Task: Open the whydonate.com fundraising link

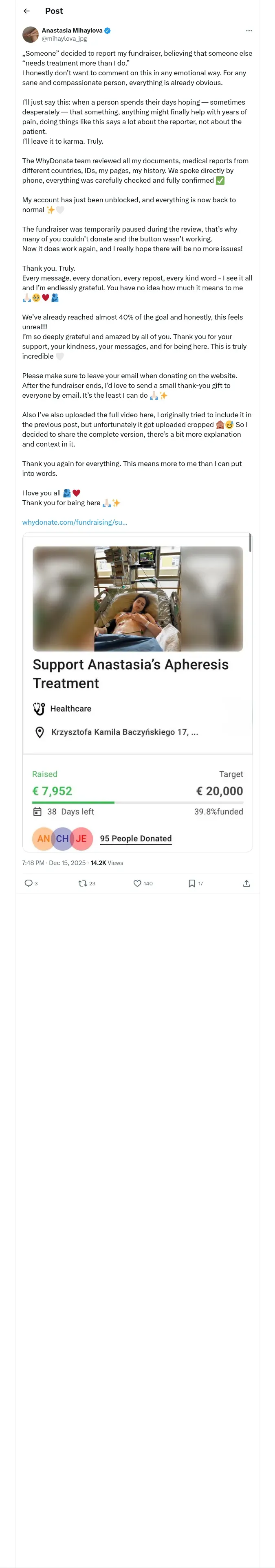Action: point(75,522)
